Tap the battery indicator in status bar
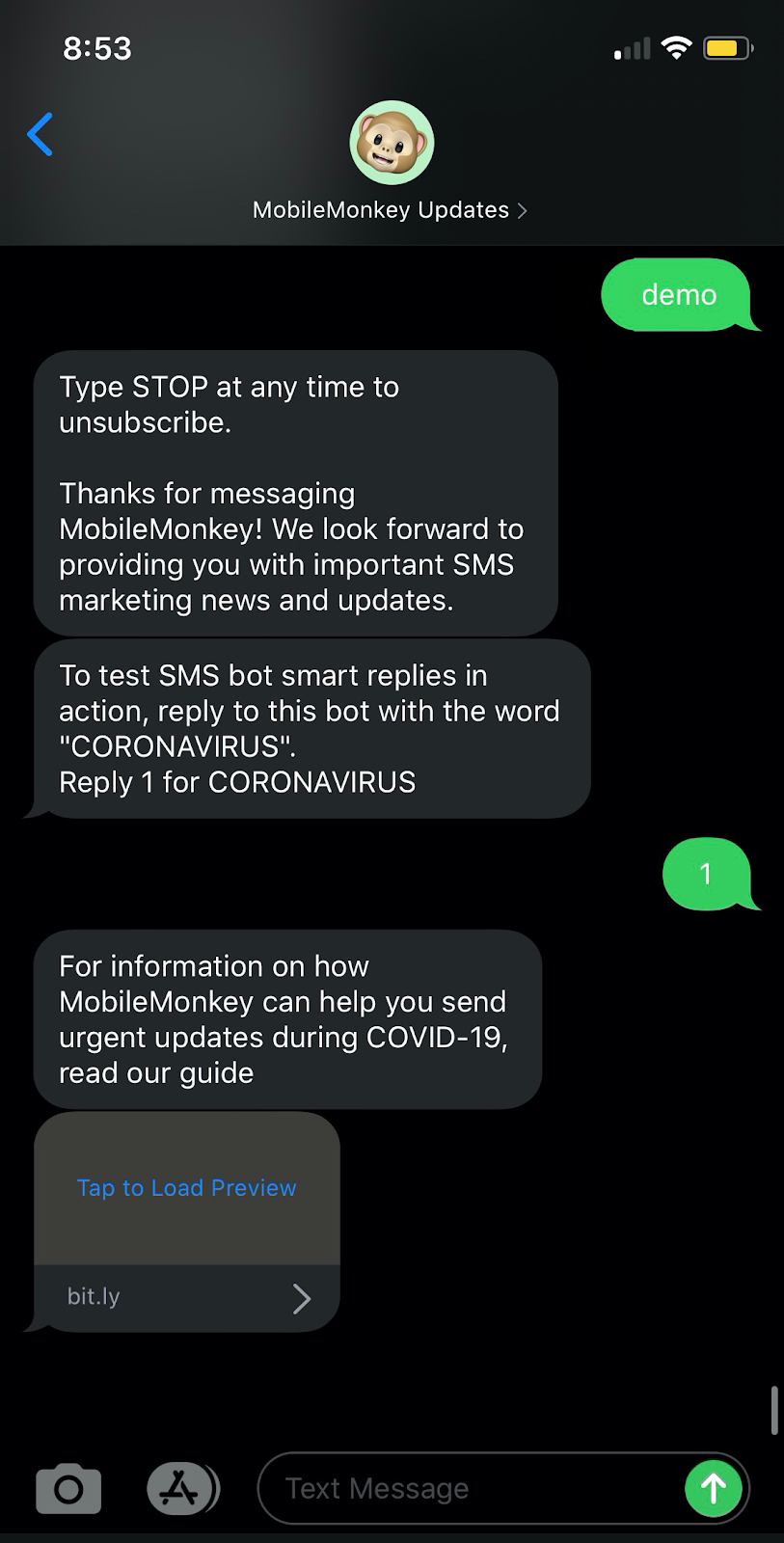 tap(728, 47)
